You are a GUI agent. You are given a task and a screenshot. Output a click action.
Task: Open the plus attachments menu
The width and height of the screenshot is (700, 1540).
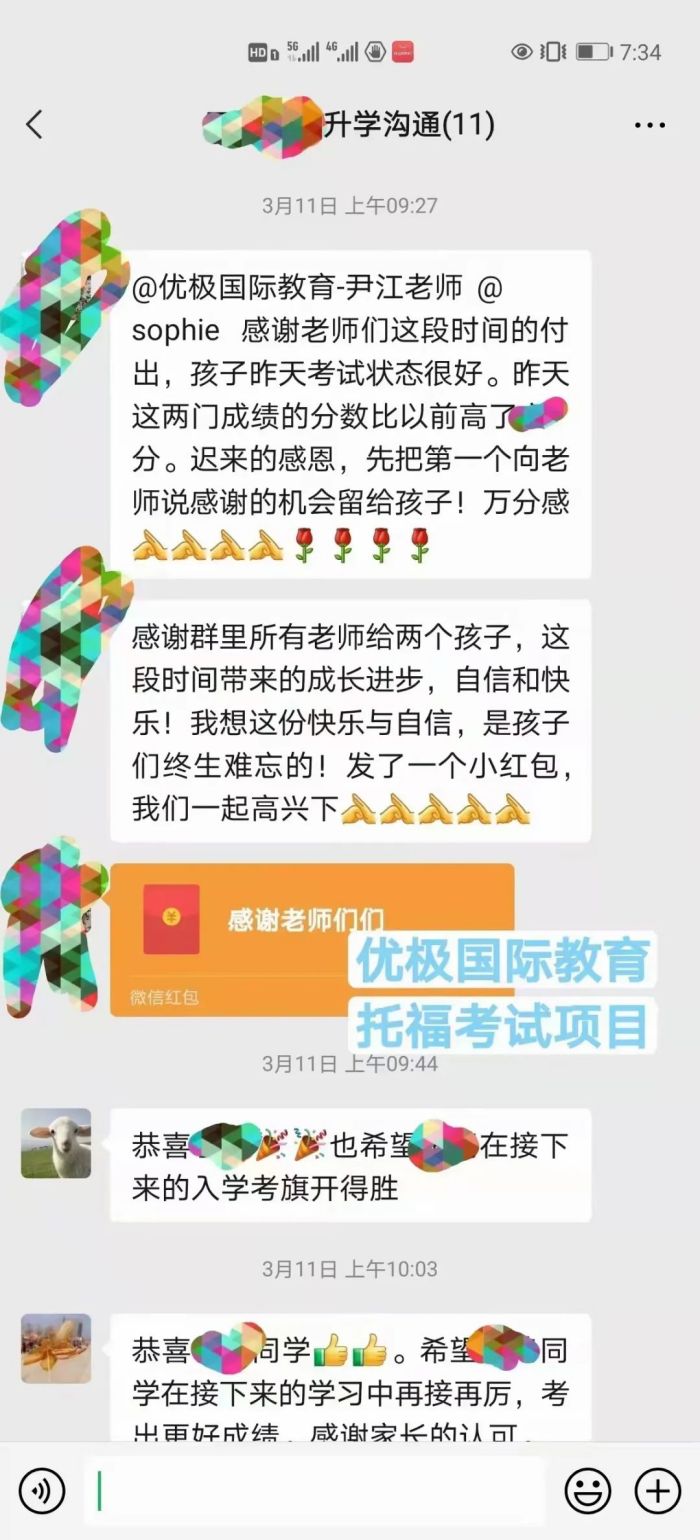point(657,1491)
